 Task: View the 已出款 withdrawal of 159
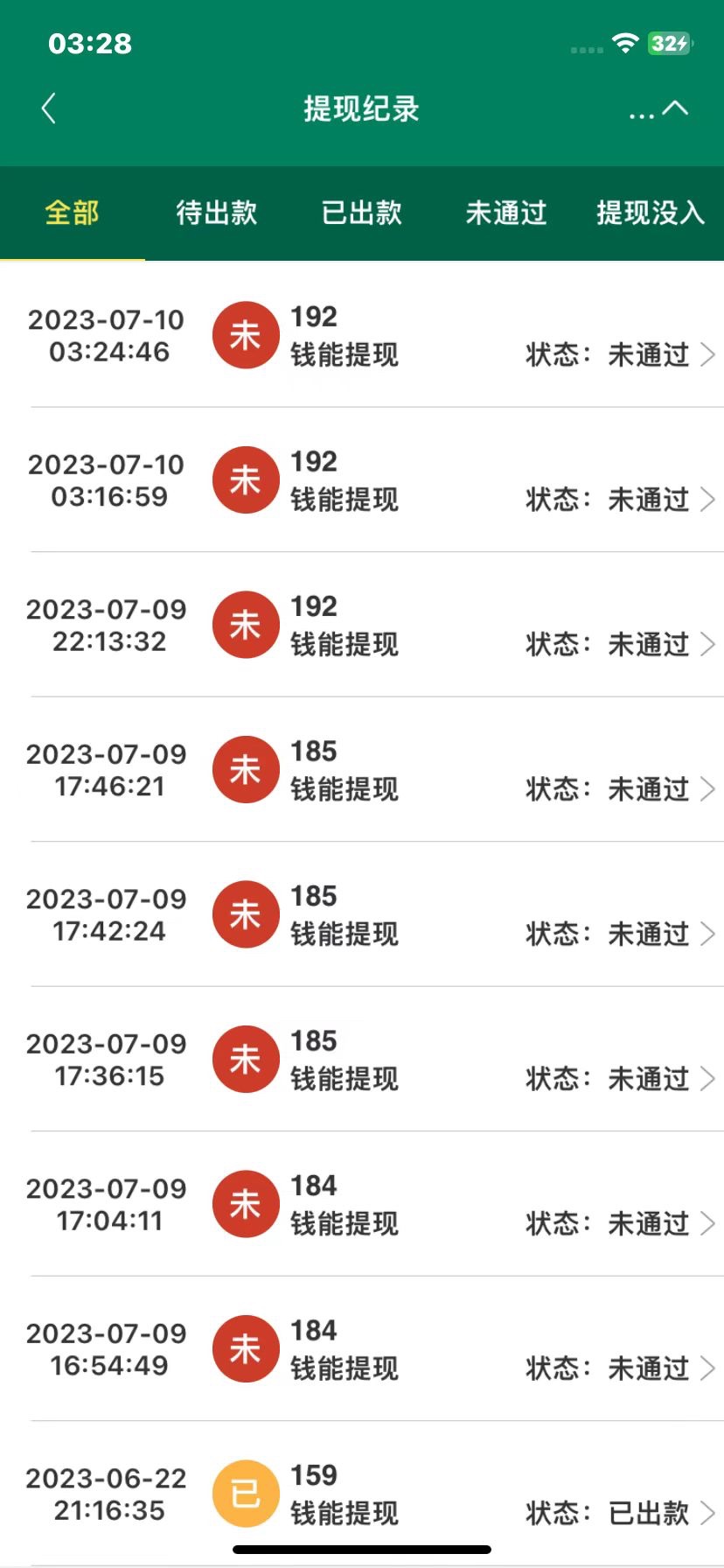[362, 1494]
